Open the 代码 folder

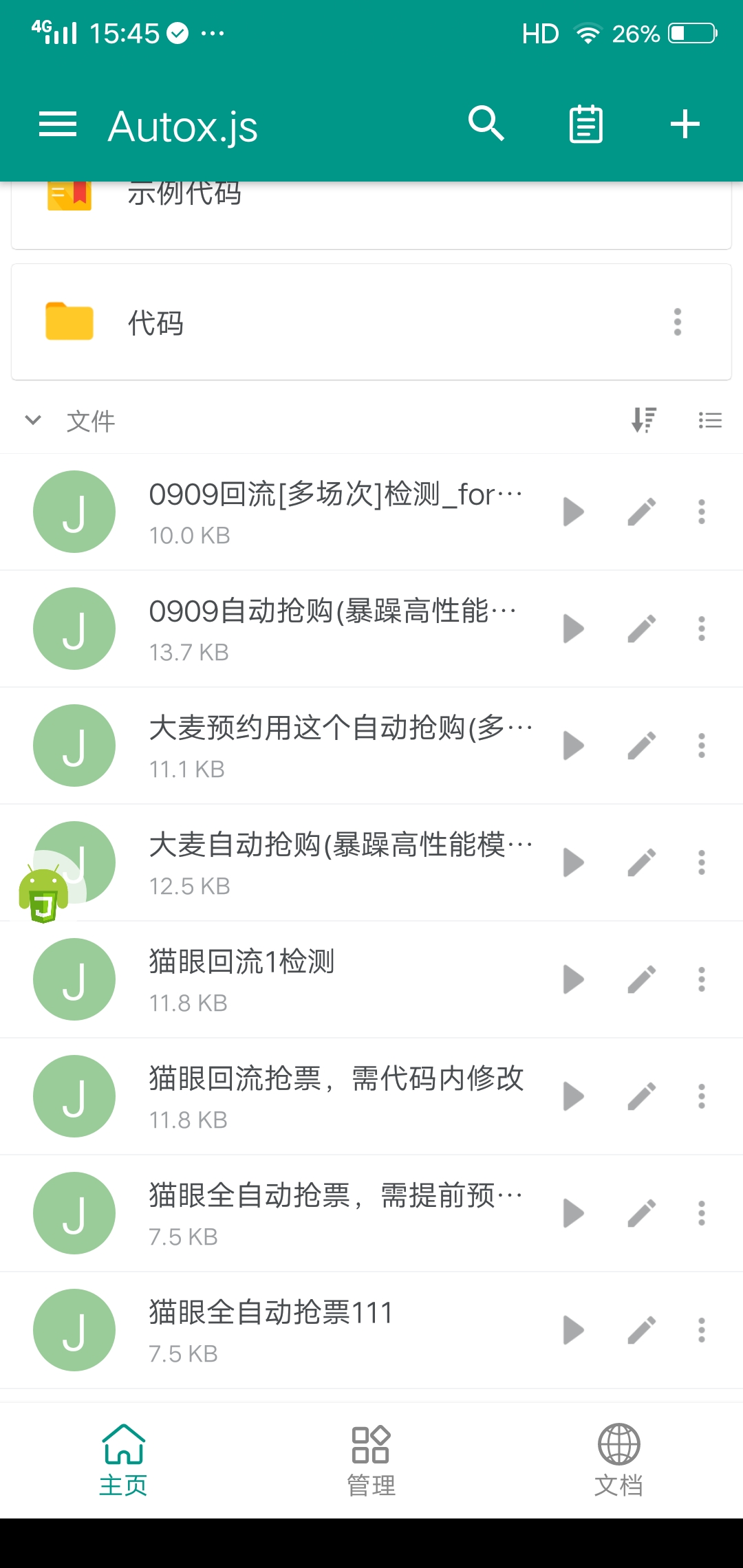(x=371, y=322)
